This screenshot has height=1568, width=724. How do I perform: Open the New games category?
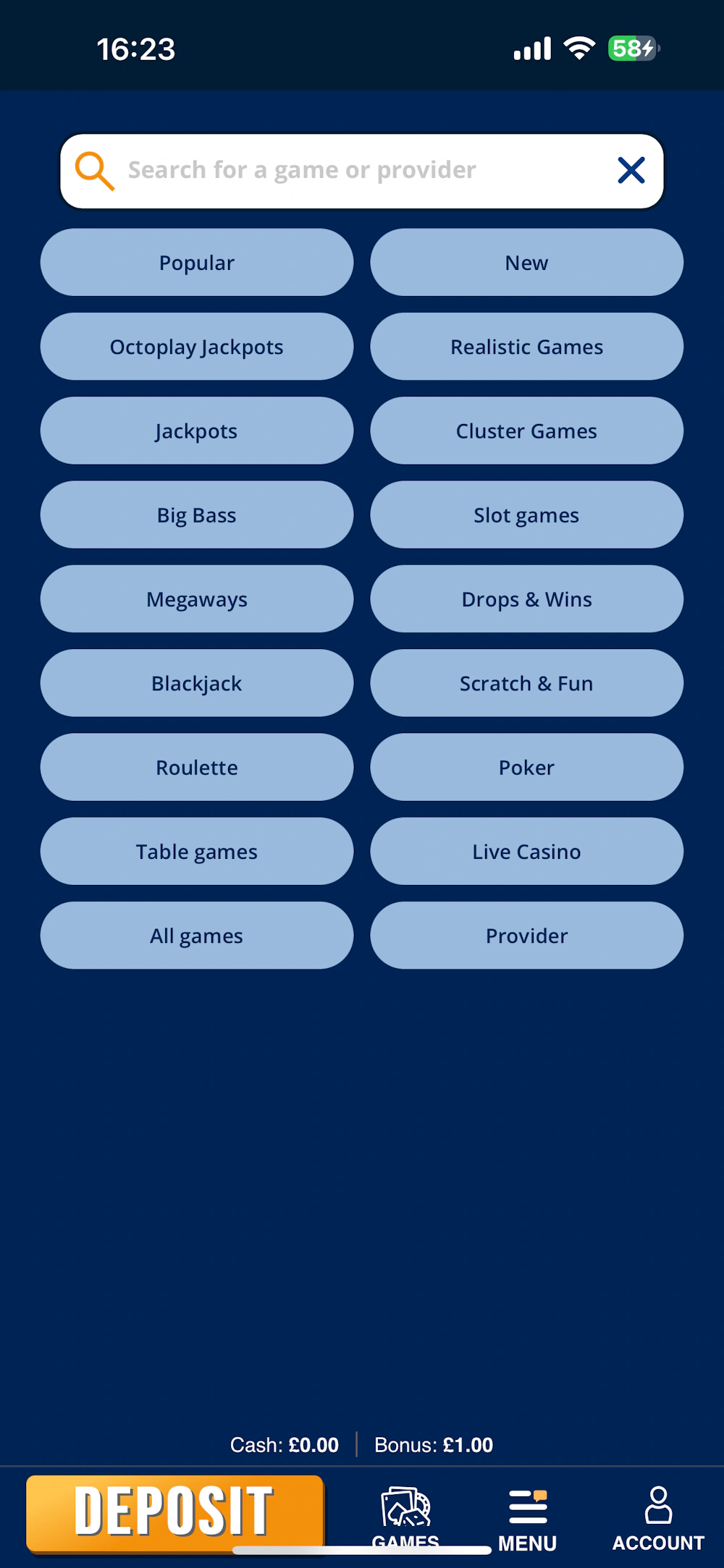tap(526, 262)
